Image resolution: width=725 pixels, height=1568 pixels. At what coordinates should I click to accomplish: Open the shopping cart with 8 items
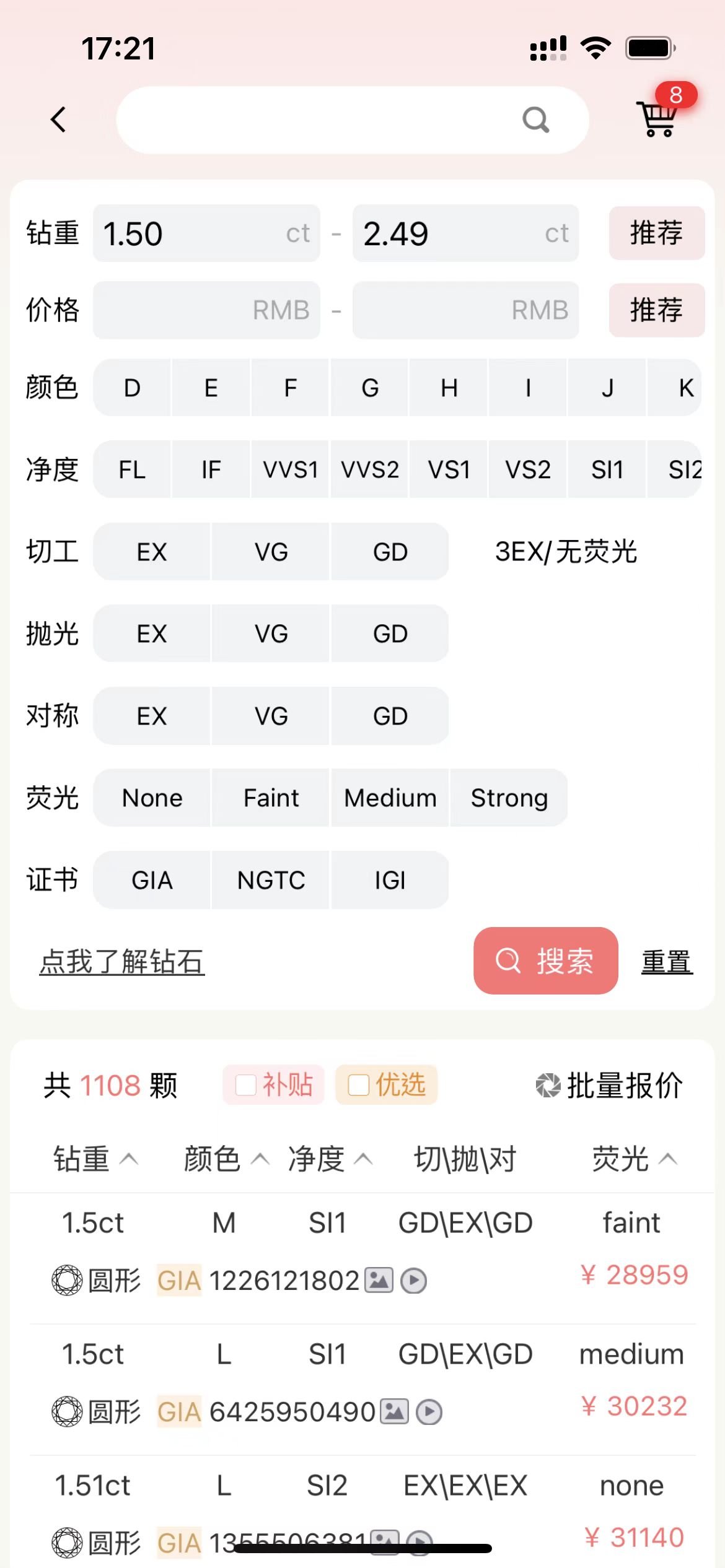pyautogui.click(x=656, y=119)
